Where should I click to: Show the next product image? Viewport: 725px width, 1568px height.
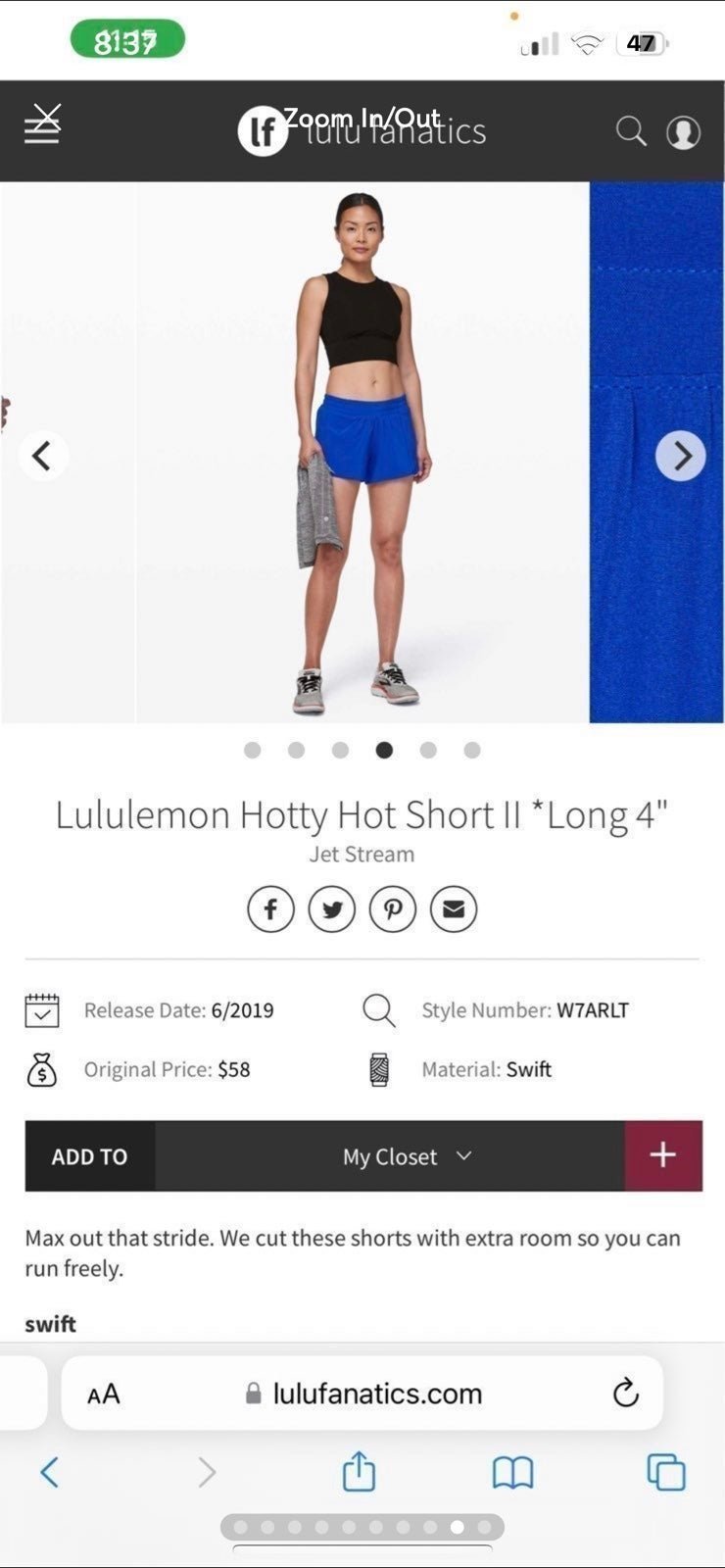[681, 456]
